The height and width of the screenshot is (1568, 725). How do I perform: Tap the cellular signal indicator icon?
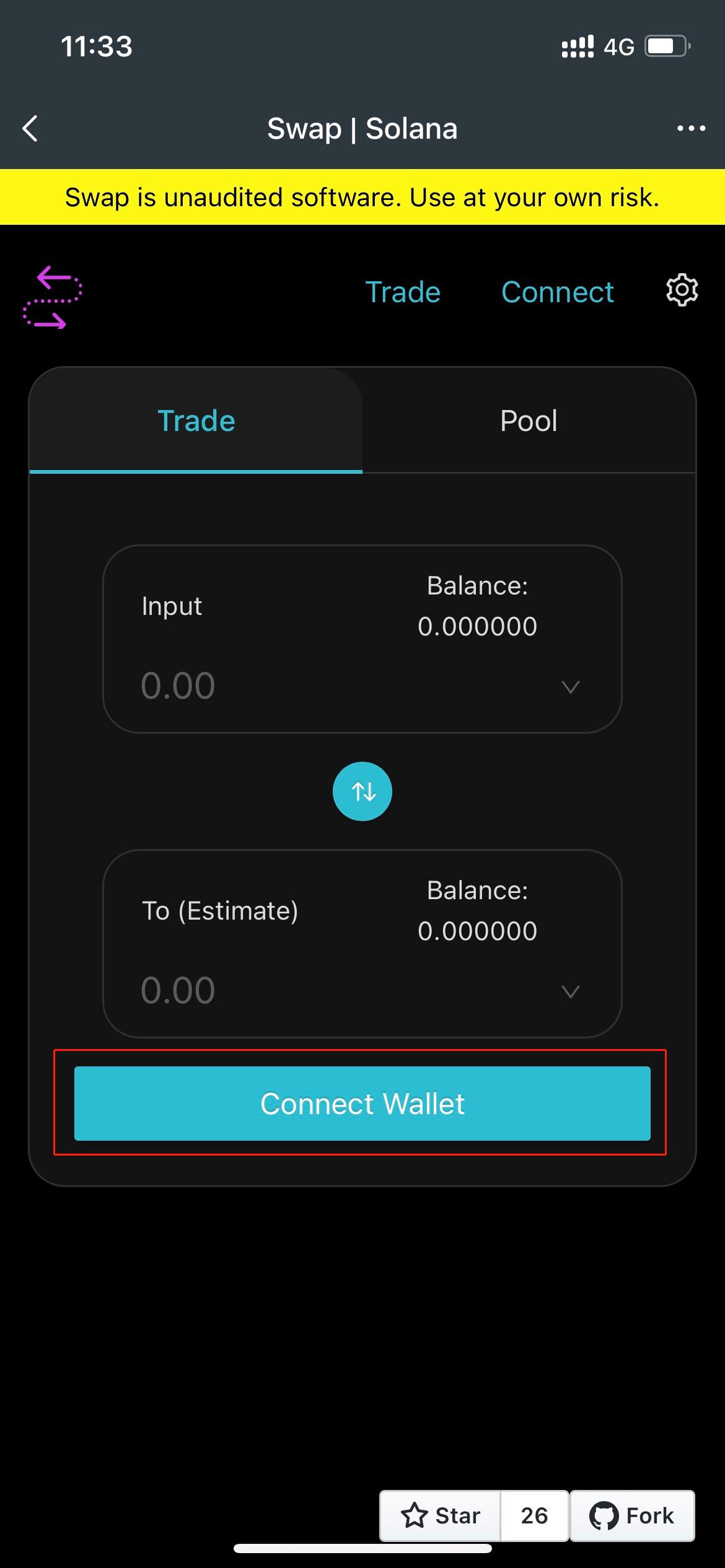[x=576, y=46]
